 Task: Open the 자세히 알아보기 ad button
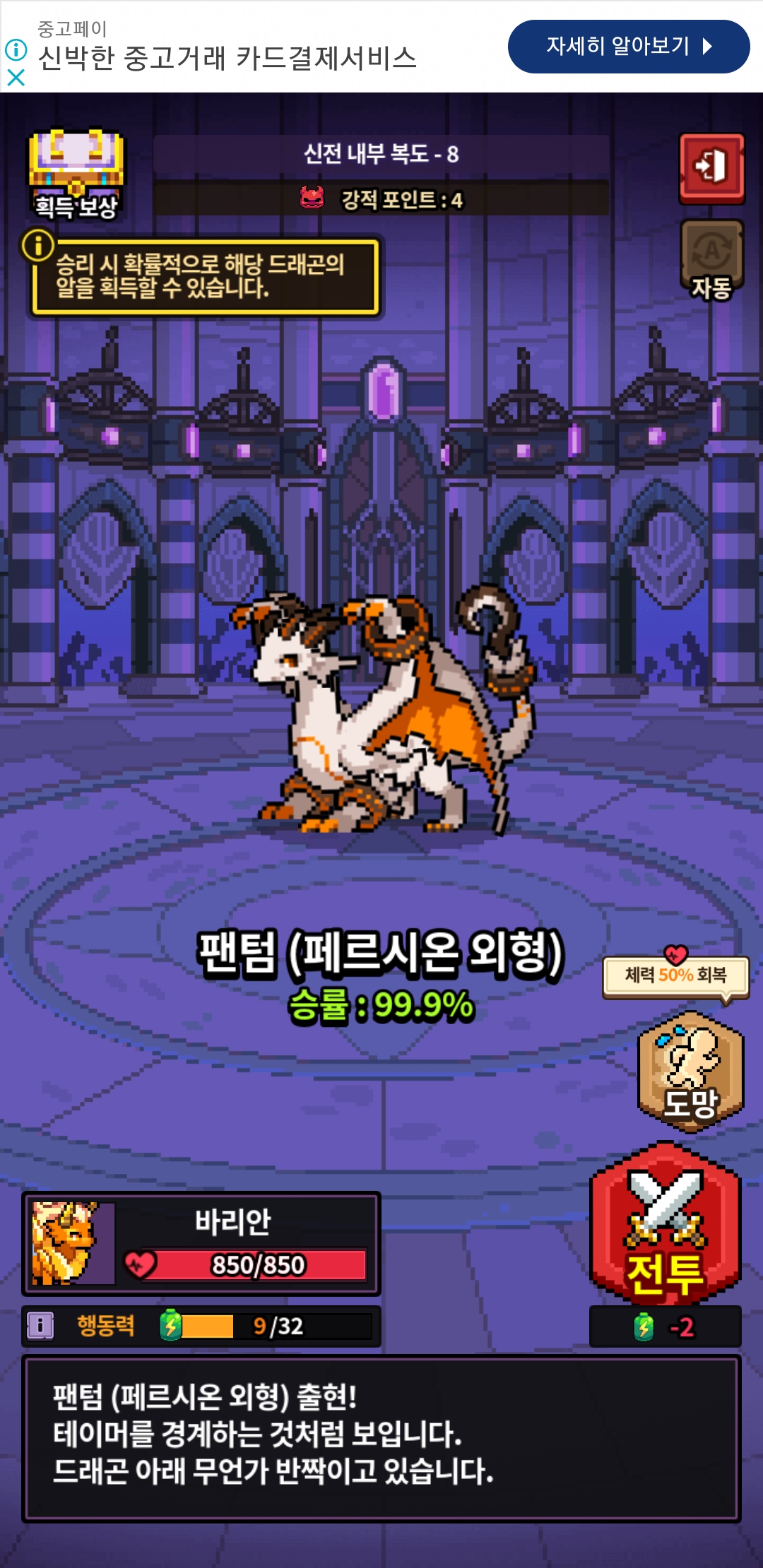[629, 47]
